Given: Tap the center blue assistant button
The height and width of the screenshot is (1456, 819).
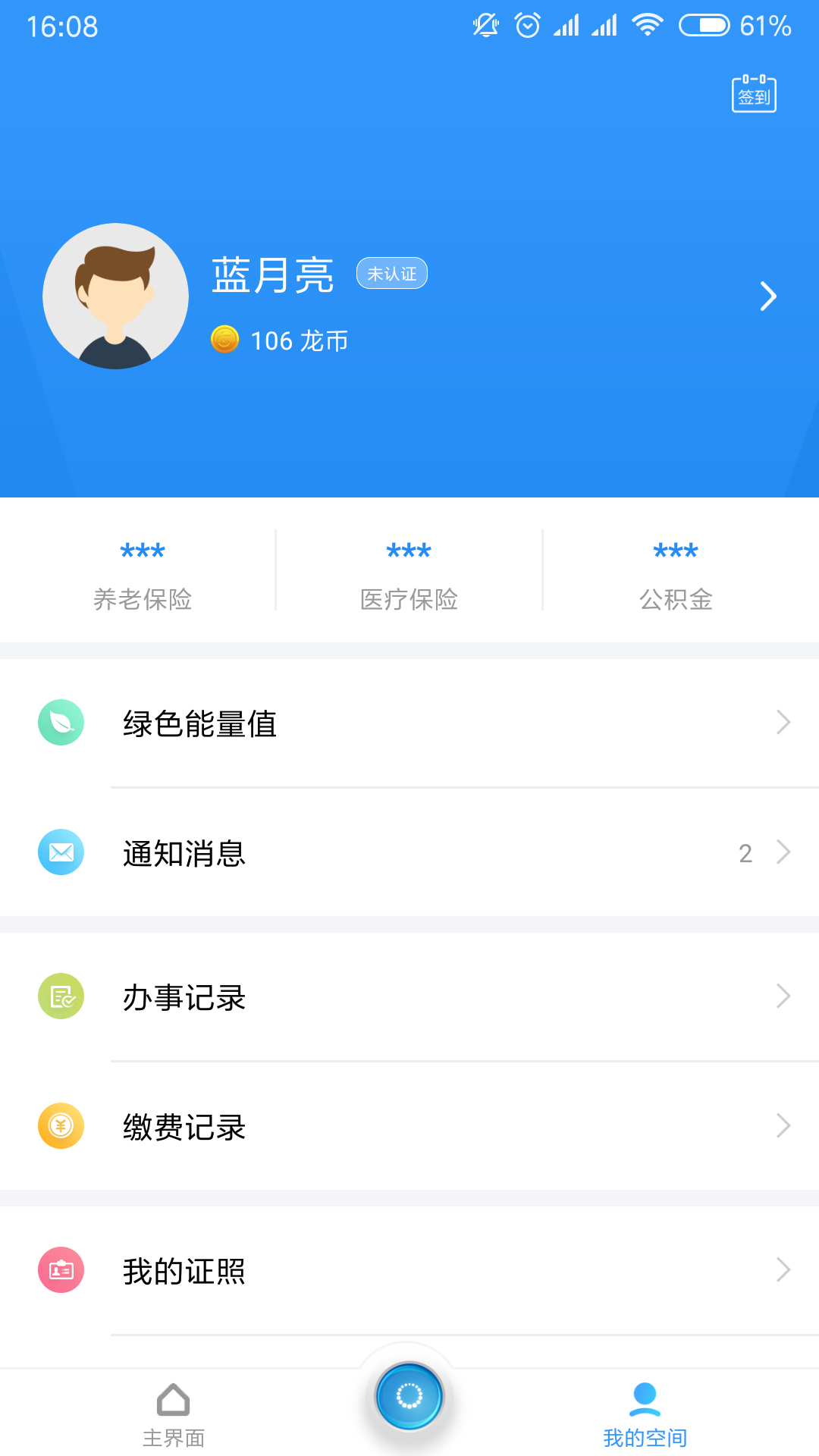Looking at the screenshot, I should [409, 1396].
